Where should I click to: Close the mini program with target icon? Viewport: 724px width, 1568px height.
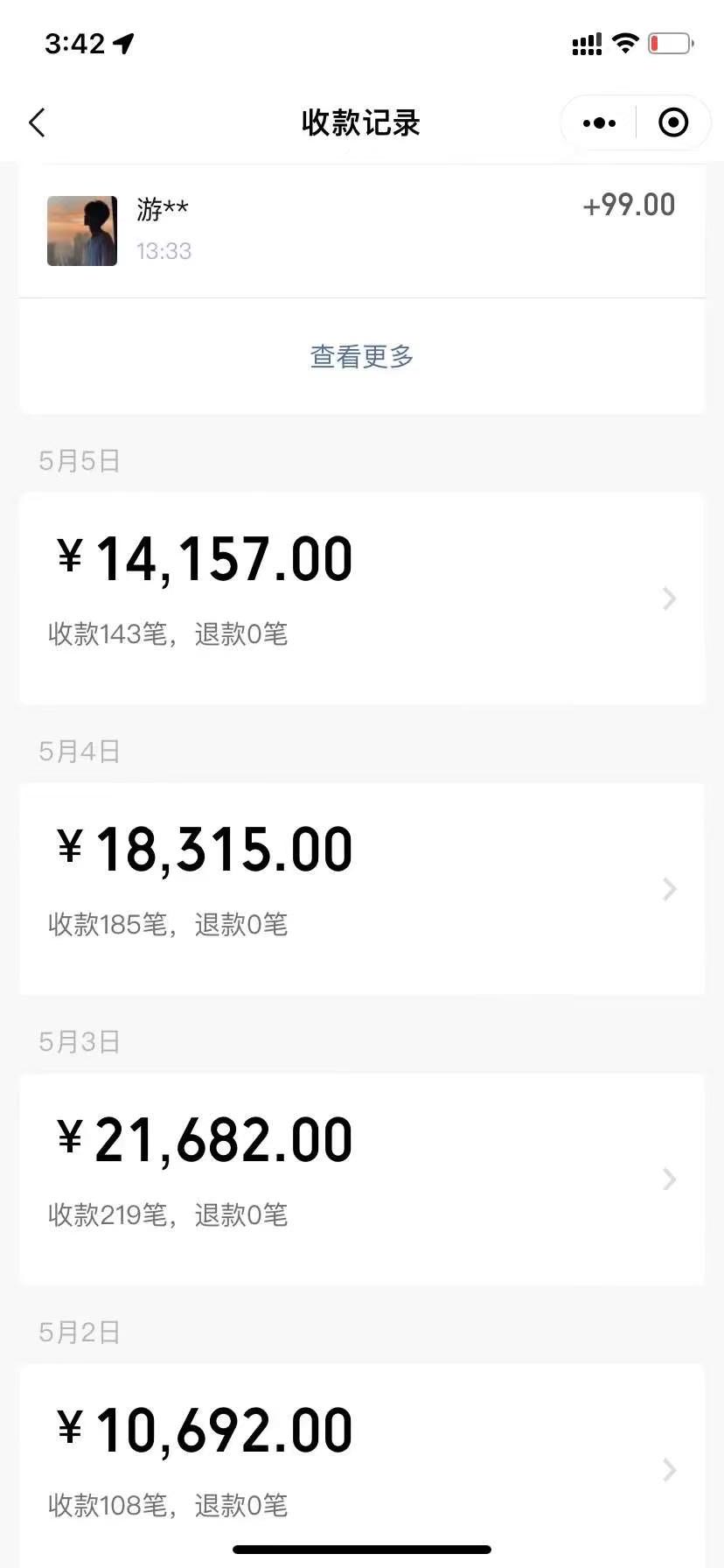672,122
